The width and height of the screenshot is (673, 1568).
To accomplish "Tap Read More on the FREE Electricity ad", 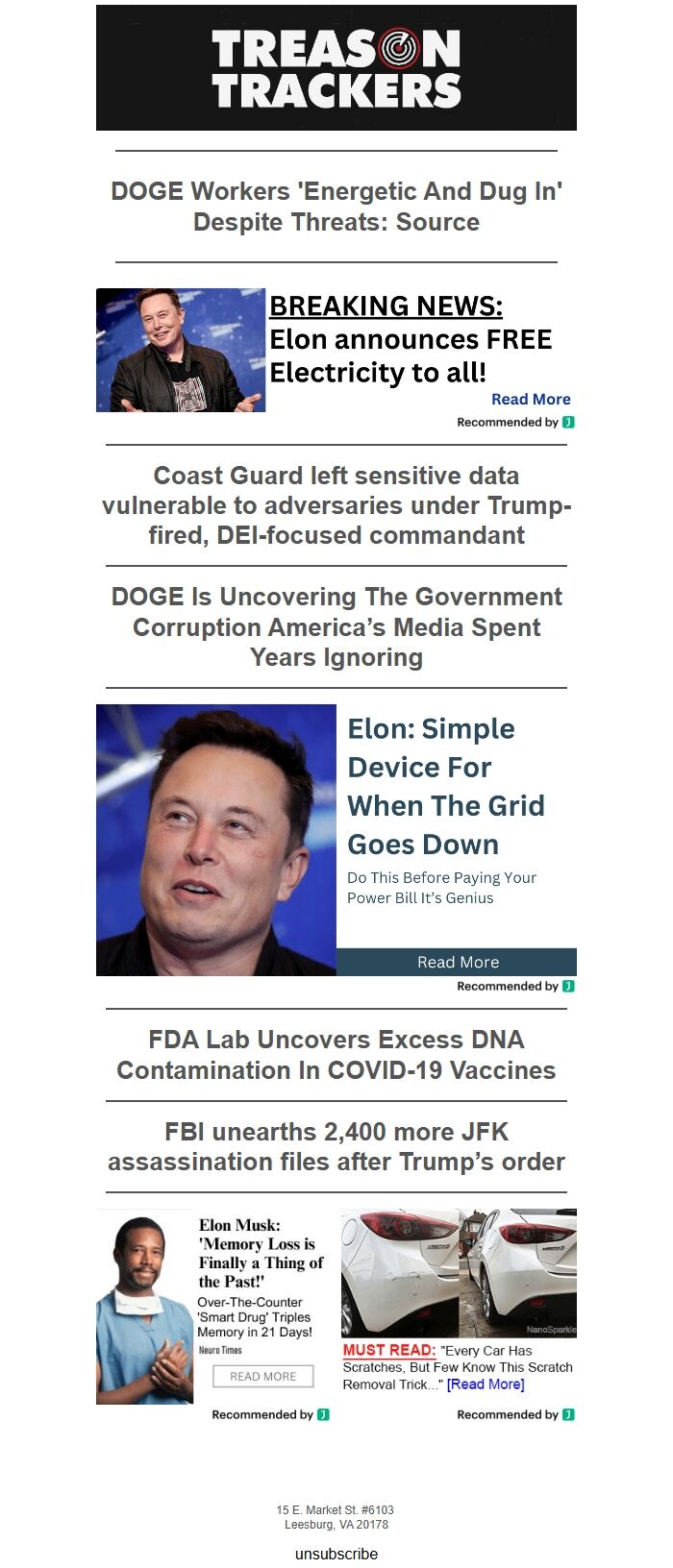I will coord(531,399).
